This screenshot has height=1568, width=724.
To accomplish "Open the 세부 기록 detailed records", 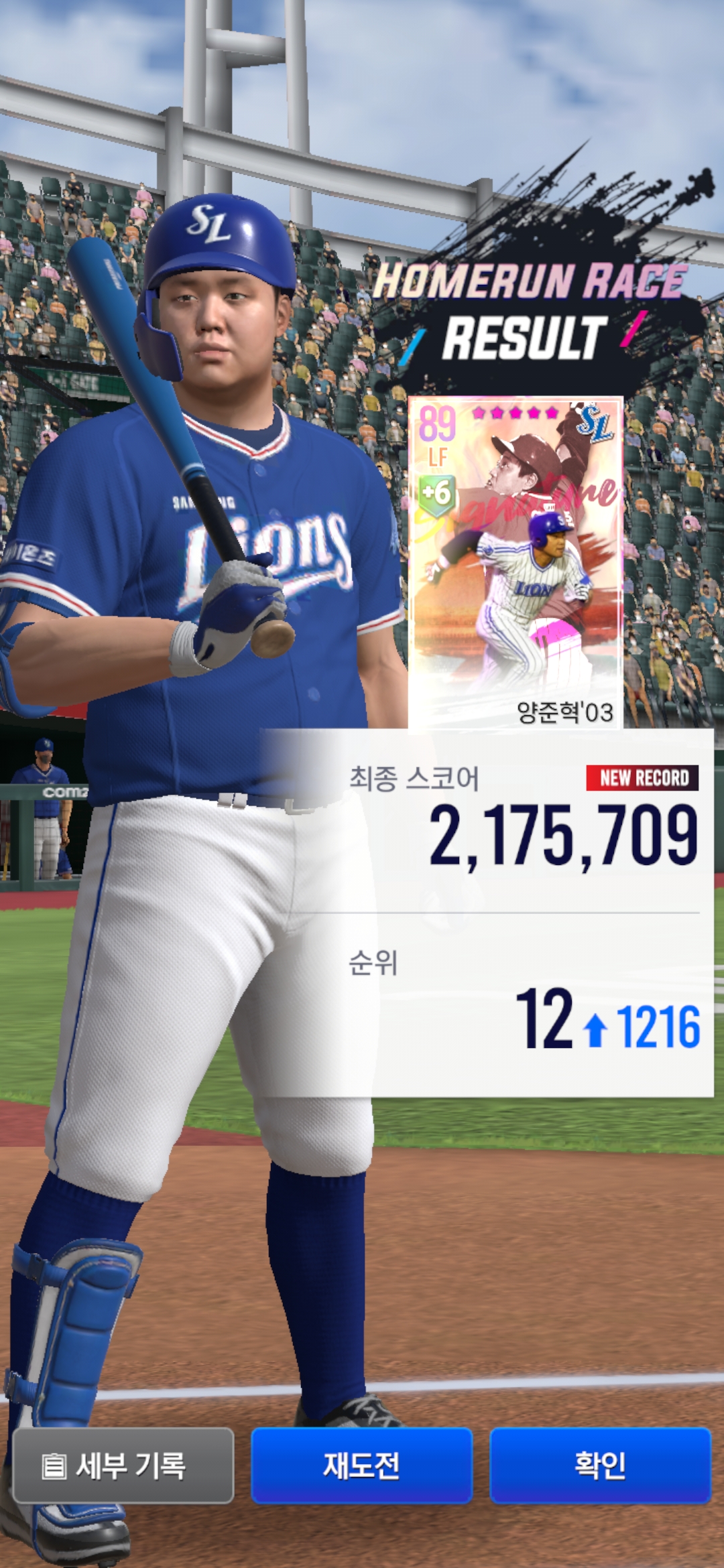I will [x=123, y=1465].
